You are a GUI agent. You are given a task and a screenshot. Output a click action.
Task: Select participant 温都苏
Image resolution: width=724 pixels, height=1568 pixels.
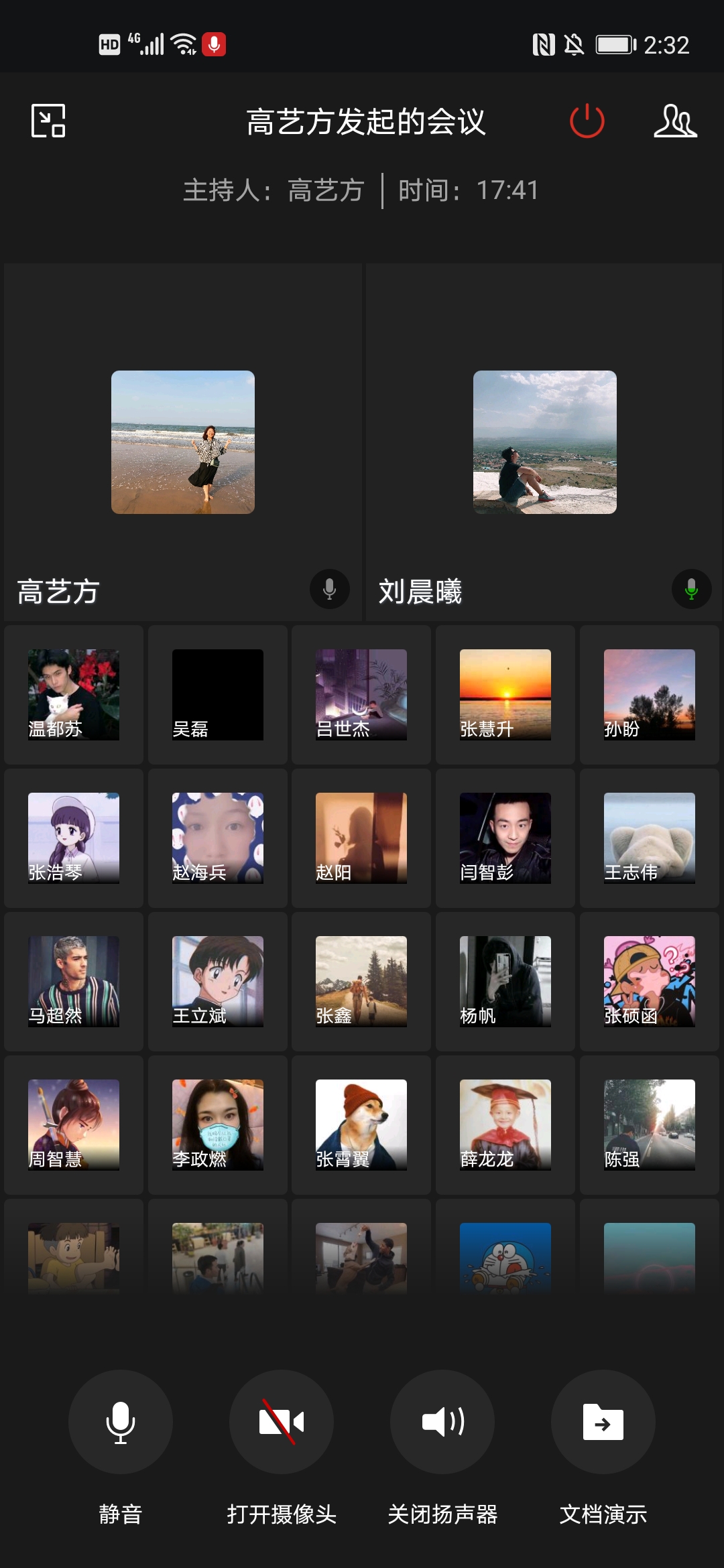pyautogui.click(x=74, y=695)
